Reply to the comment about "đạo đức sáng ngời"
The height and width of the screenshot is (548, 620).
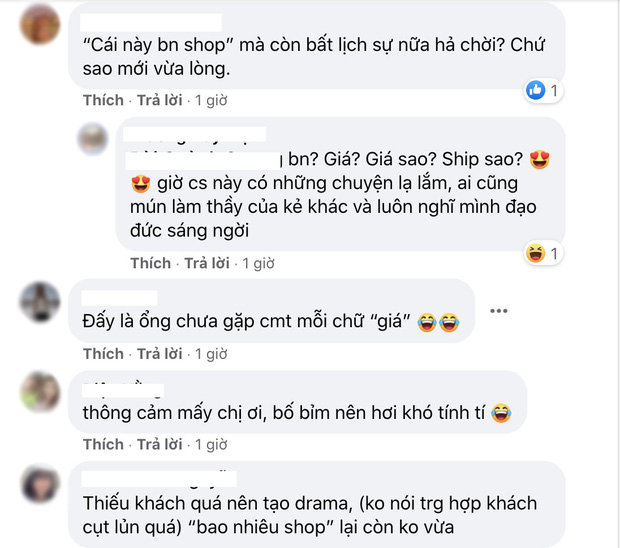208,263
